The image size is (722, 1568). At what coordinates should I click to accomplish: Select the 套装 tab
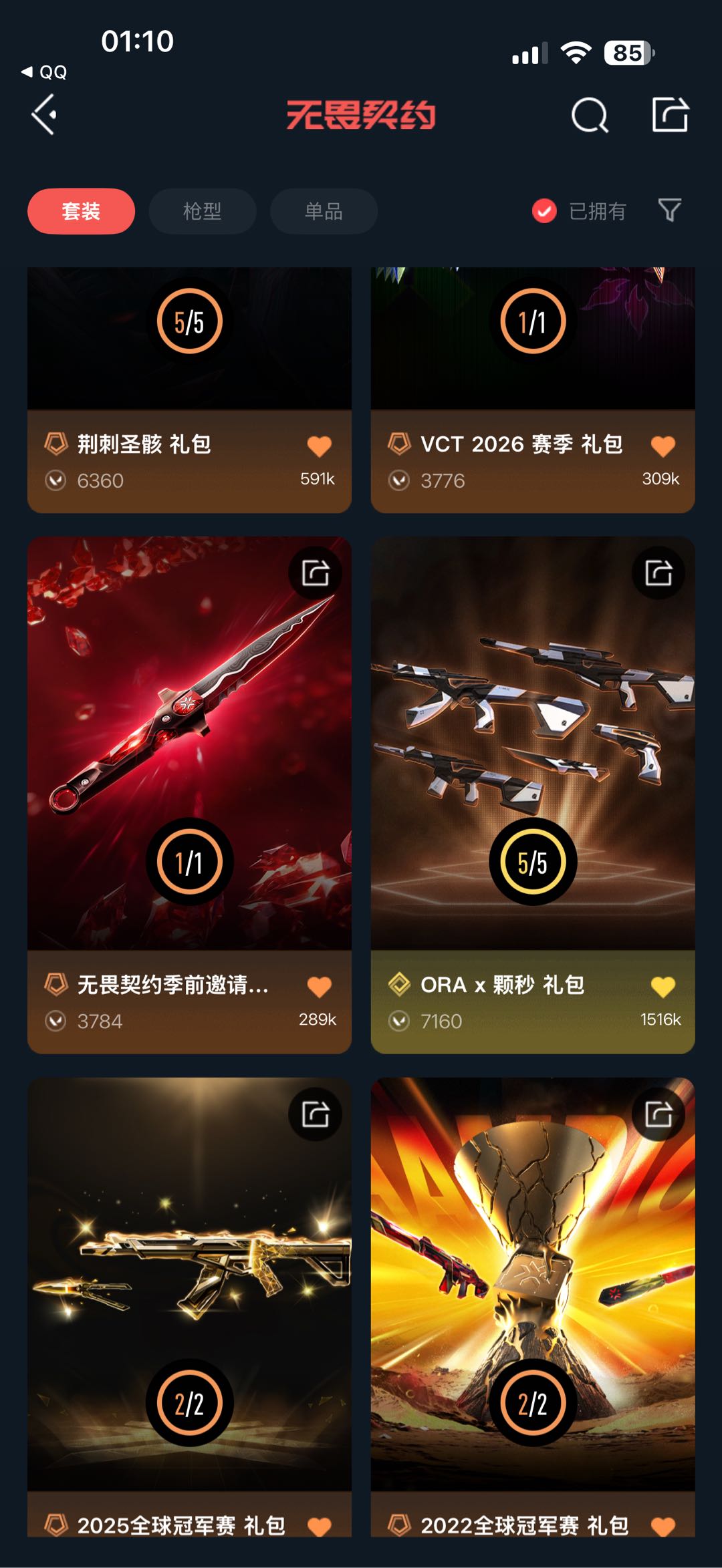[81, 211]
